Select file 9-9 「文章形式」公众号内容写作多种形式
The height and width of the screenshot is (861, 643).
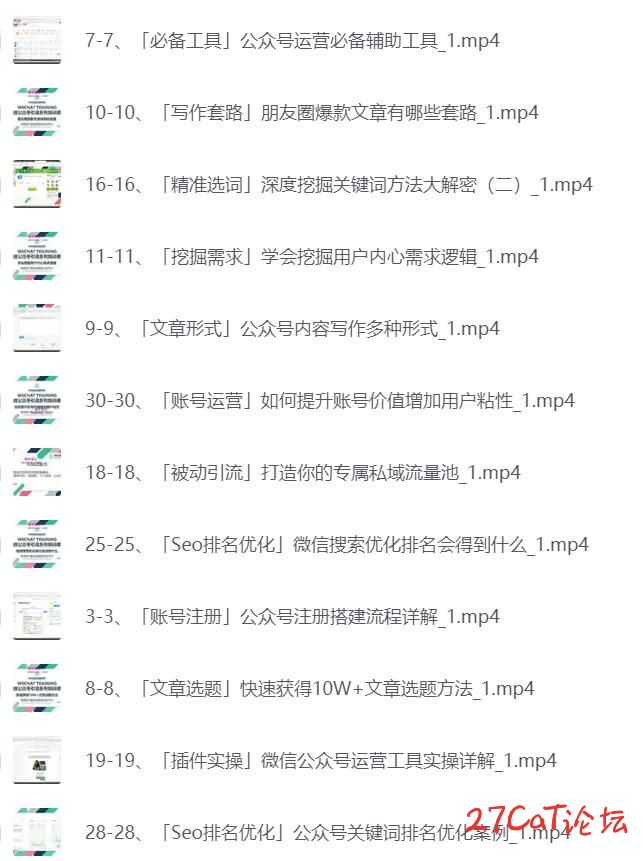[x=292, y=329]
